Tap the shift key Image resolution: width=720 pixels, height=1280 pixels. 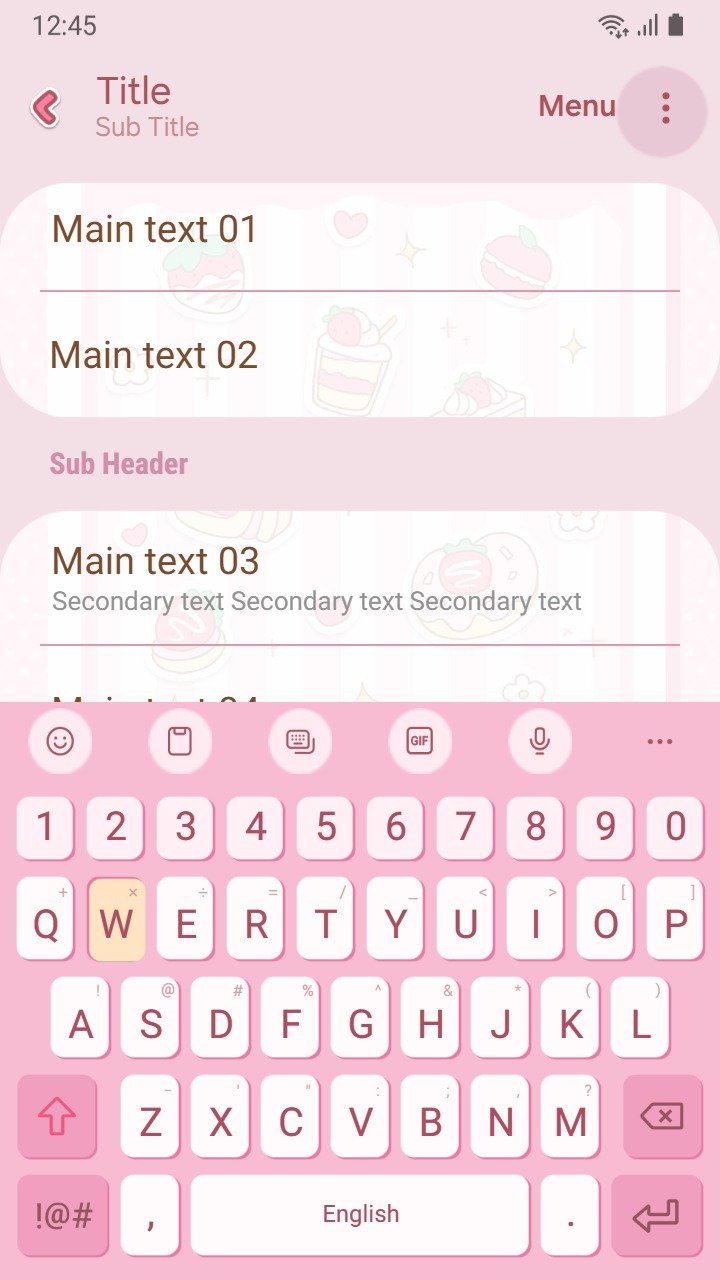(57, 1116)
